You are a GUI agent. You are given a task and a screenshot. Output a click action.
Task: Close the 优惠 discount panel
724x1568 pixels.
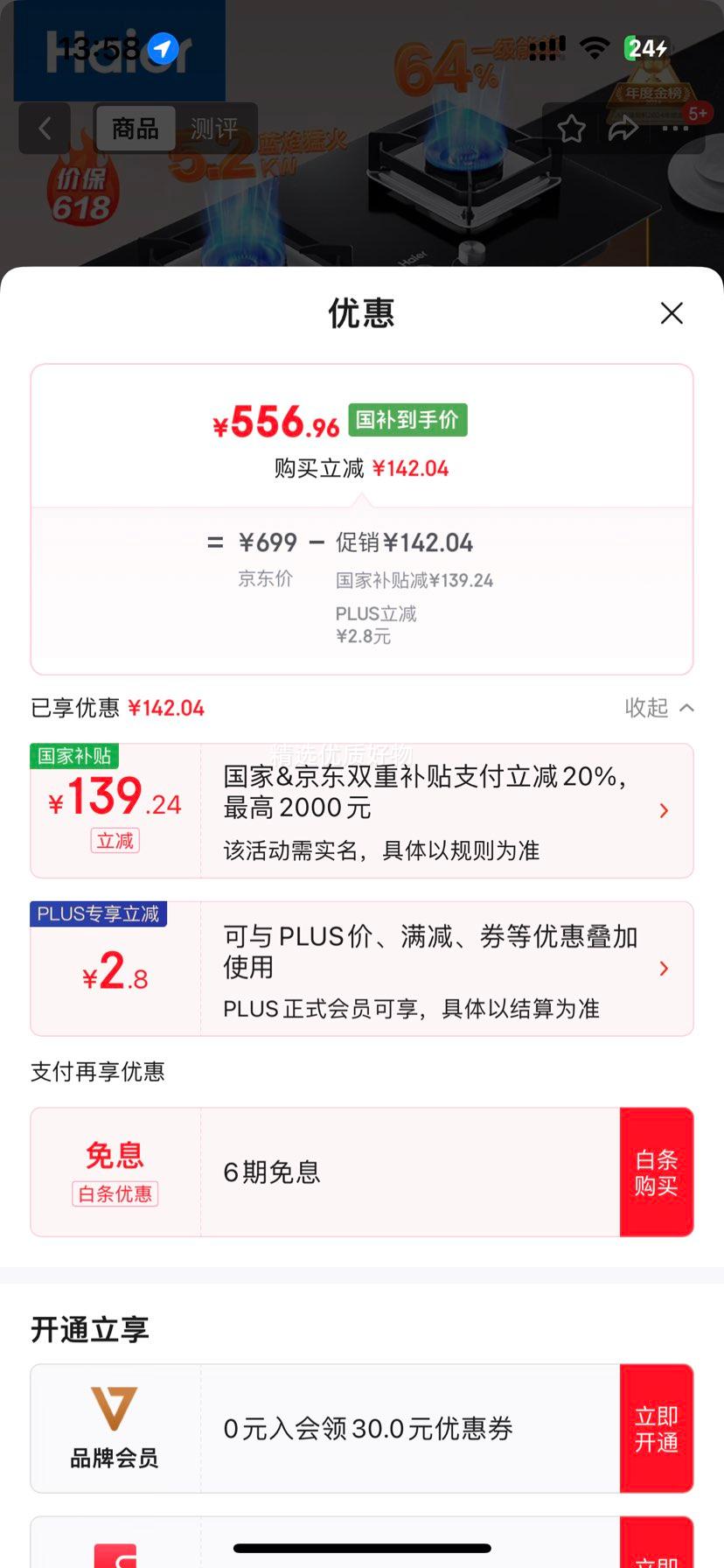tap(672, 313)
